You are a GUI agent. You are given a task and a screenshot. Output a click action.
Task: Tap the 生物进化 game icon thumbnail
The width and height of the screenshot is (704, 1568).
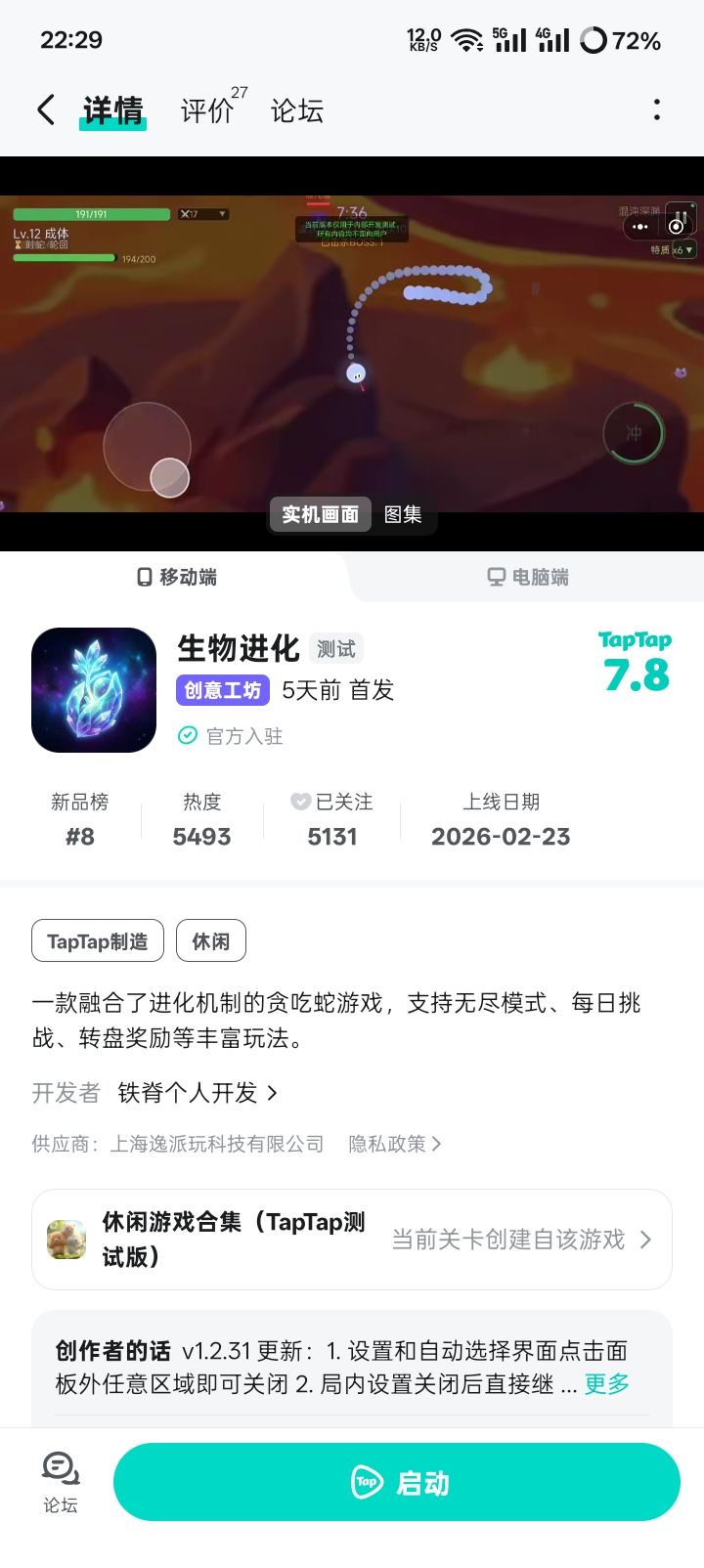coord(93,689)
